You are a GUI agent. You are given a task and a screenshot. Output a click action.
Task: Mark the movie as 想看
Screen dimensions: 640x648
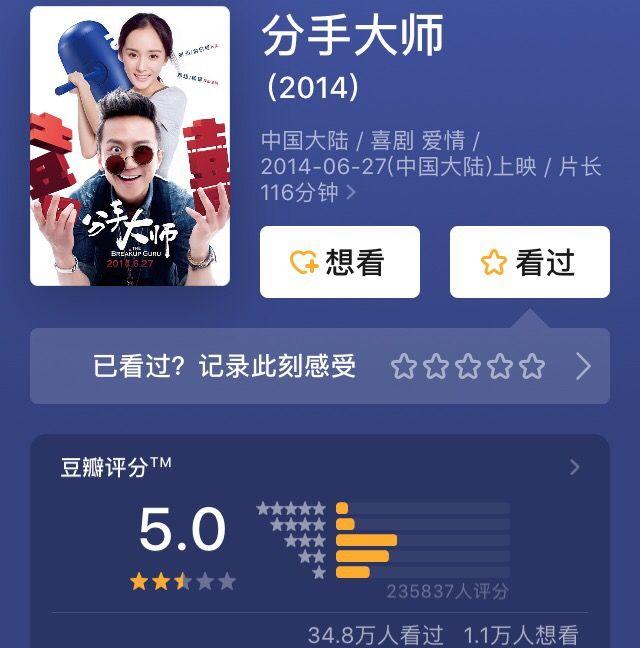click(339, 262)
